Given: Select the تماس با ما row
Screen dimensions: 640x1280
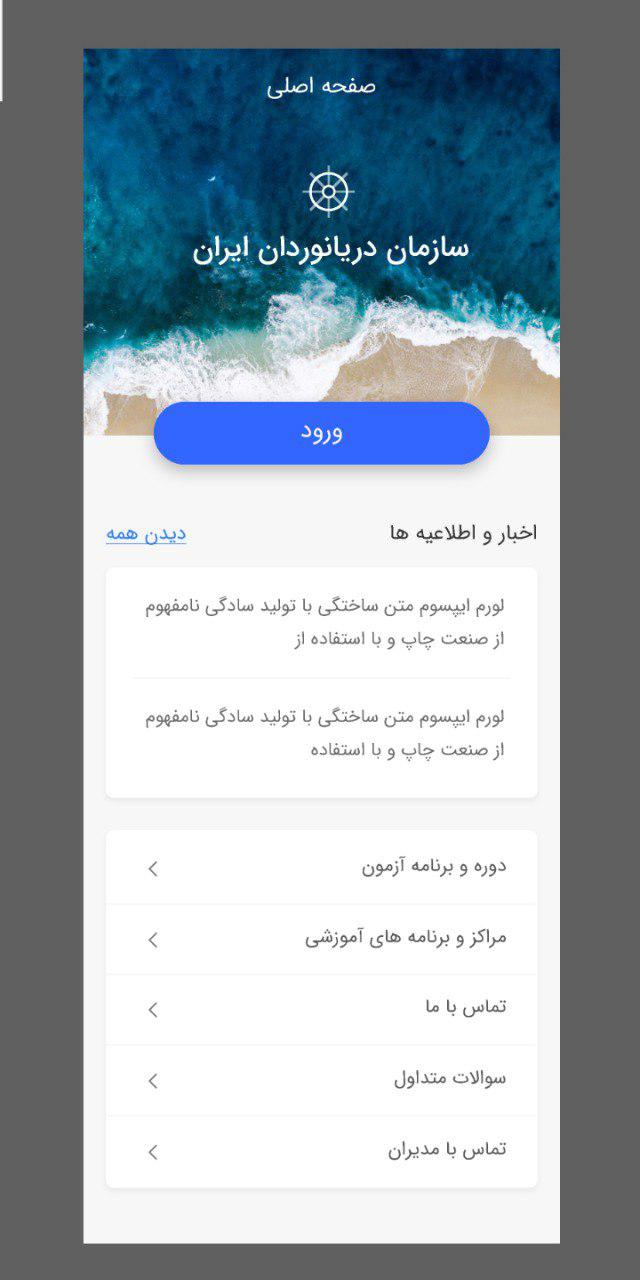Looking at the screenshot, I should pyautogui.click(x=321, y=1009).
